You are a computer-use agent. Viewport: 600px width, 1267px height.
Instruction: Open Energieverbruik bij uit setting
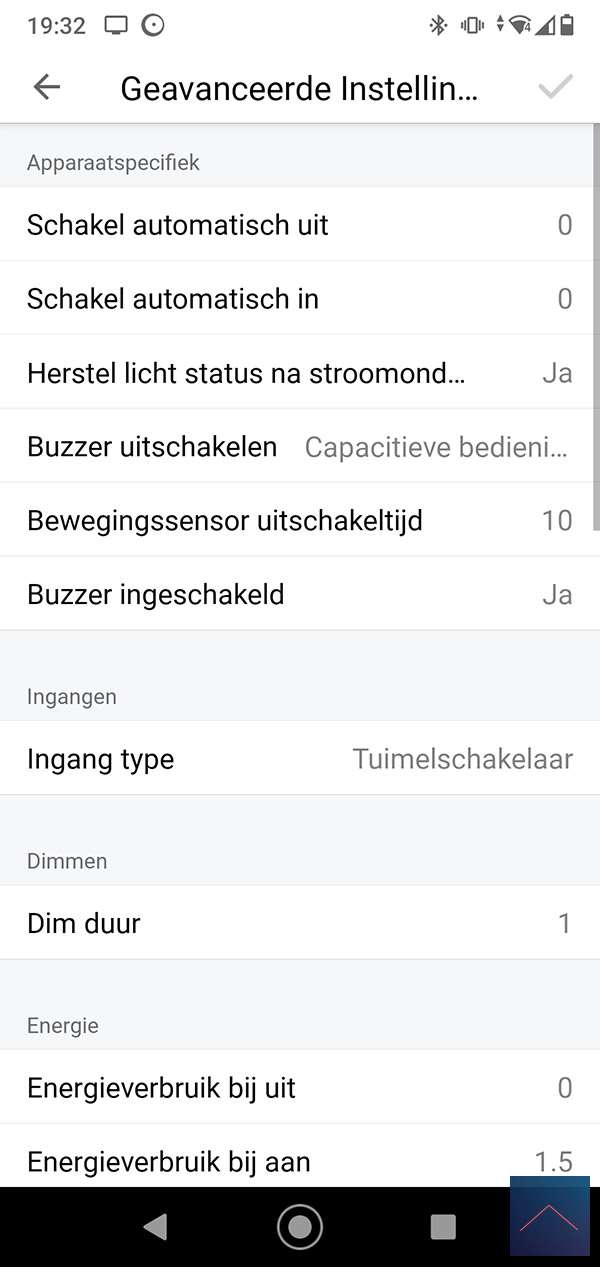point(299,1087)
